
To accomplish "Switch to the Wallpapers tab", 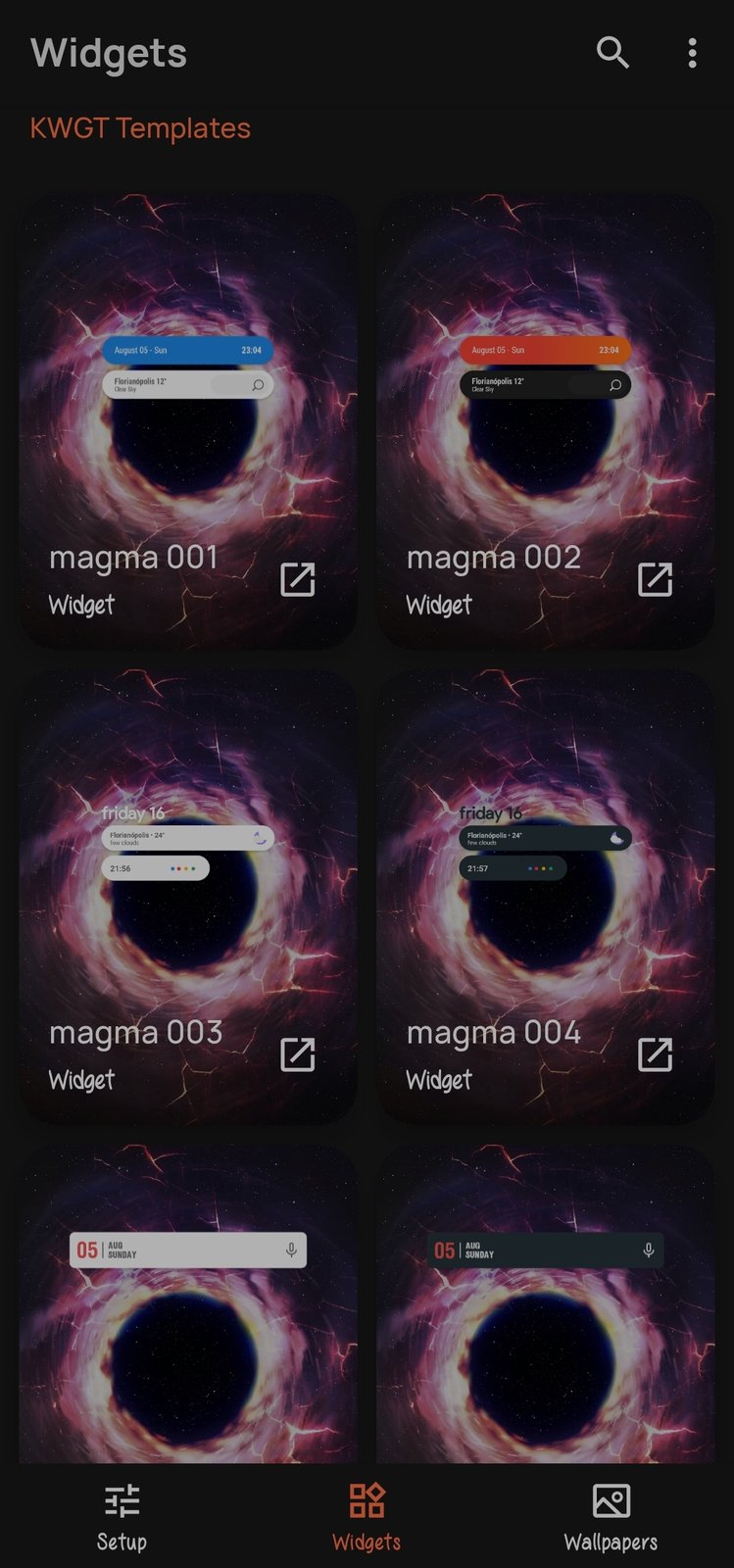I will tap(611, 1516).
